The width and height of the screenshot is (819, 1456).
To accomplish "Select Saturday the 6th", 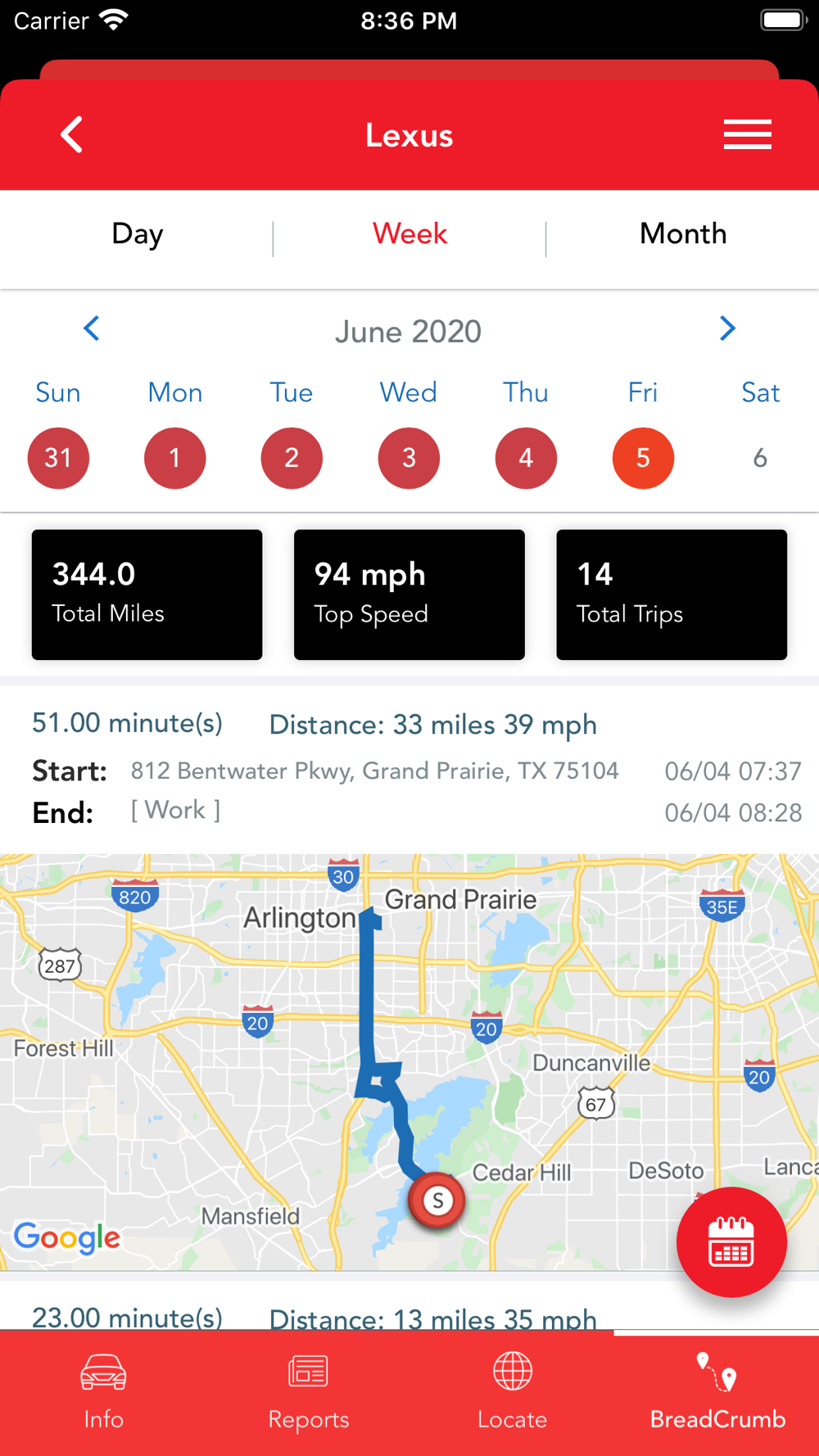I will [760, 458].
